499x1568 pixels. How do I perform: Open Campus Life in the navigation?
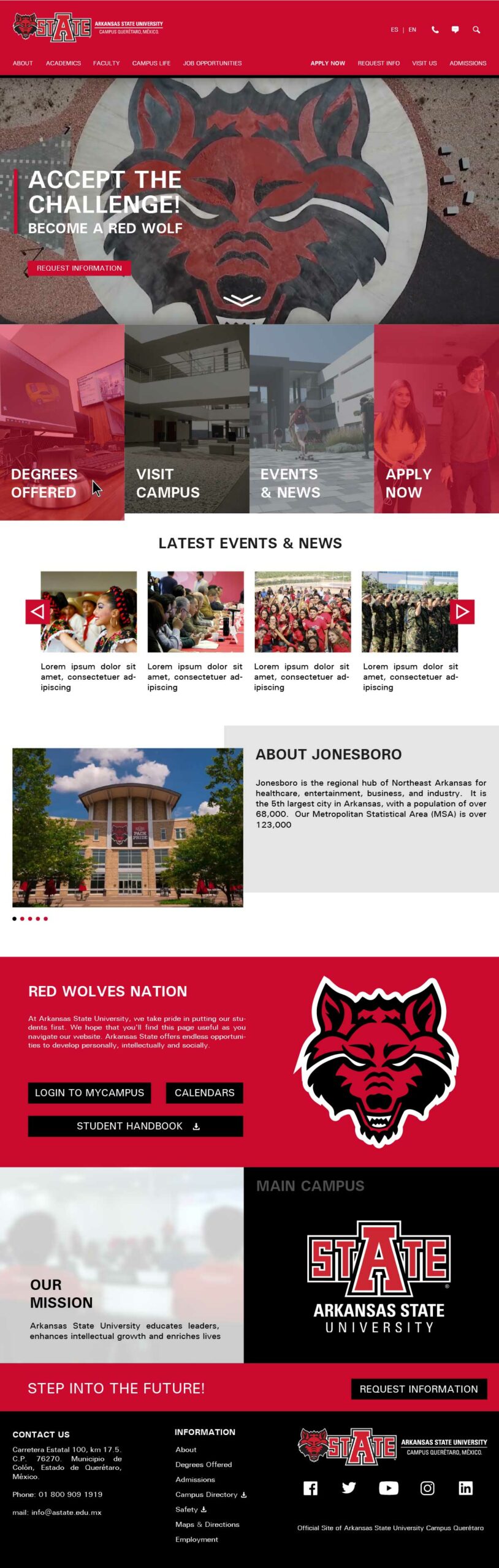coord(151,63)
